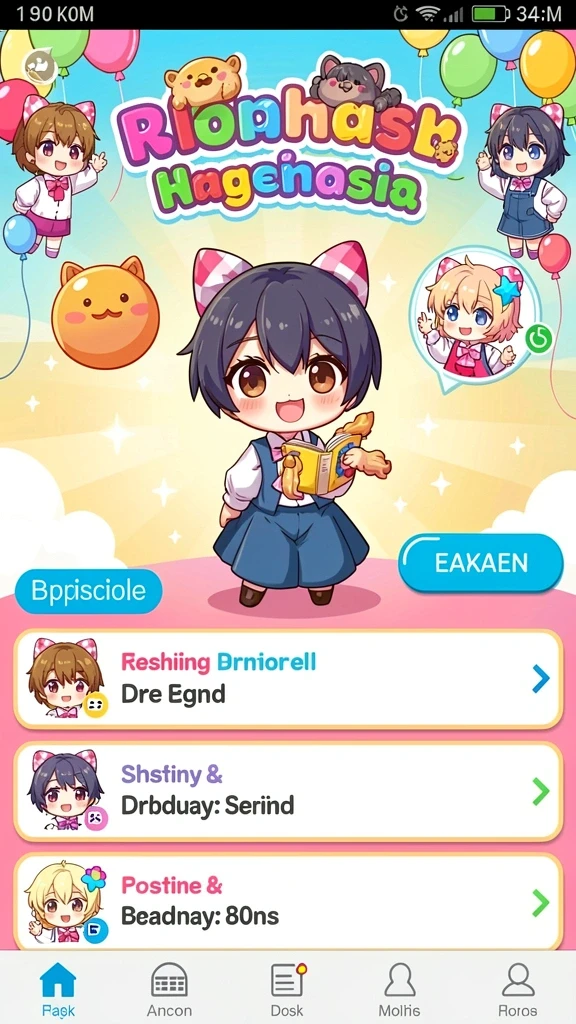The height and width of the screenshot is (1024, 576).
Task: Open the Reshiing Brniorell row
Action: (288, 679)
